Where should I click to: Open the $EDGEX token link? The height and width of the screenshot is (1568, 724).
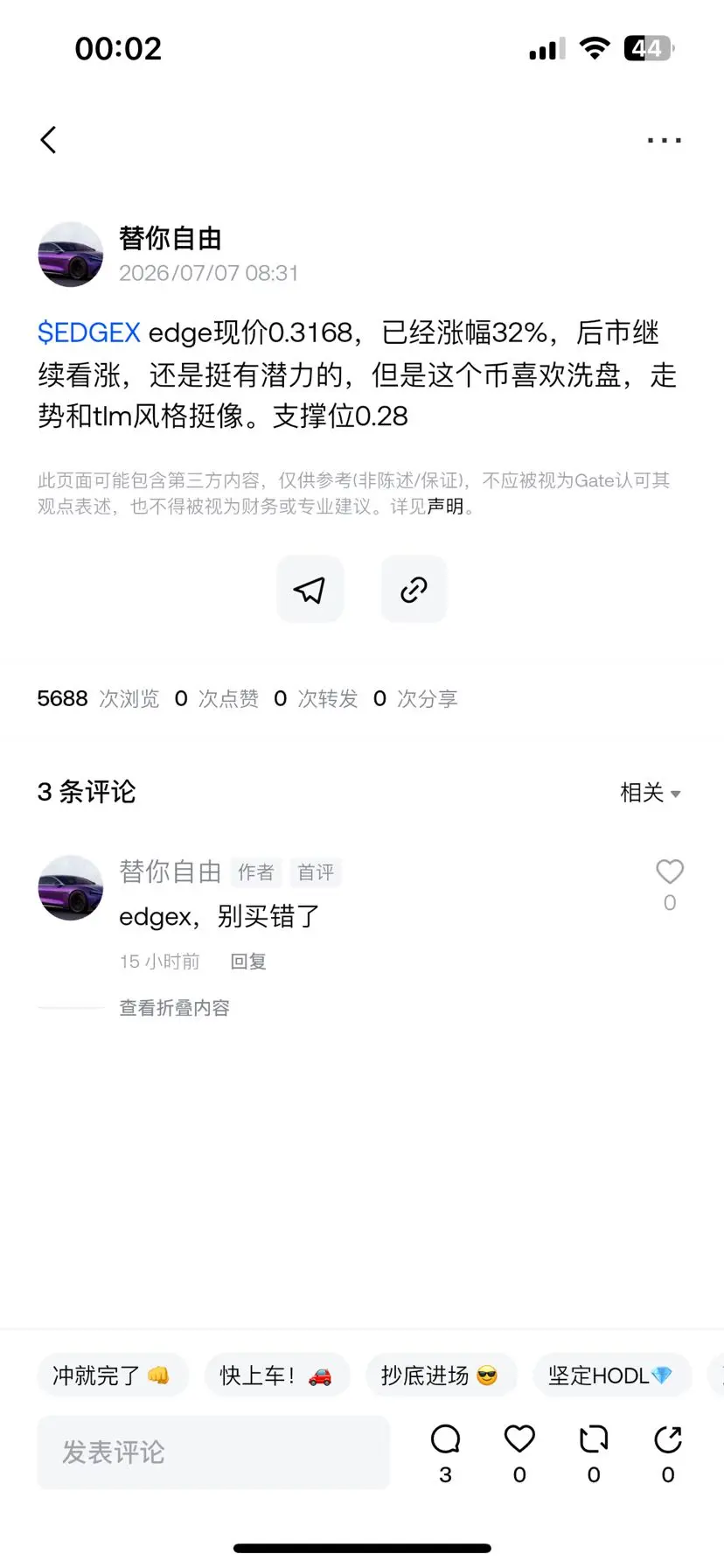89,332
